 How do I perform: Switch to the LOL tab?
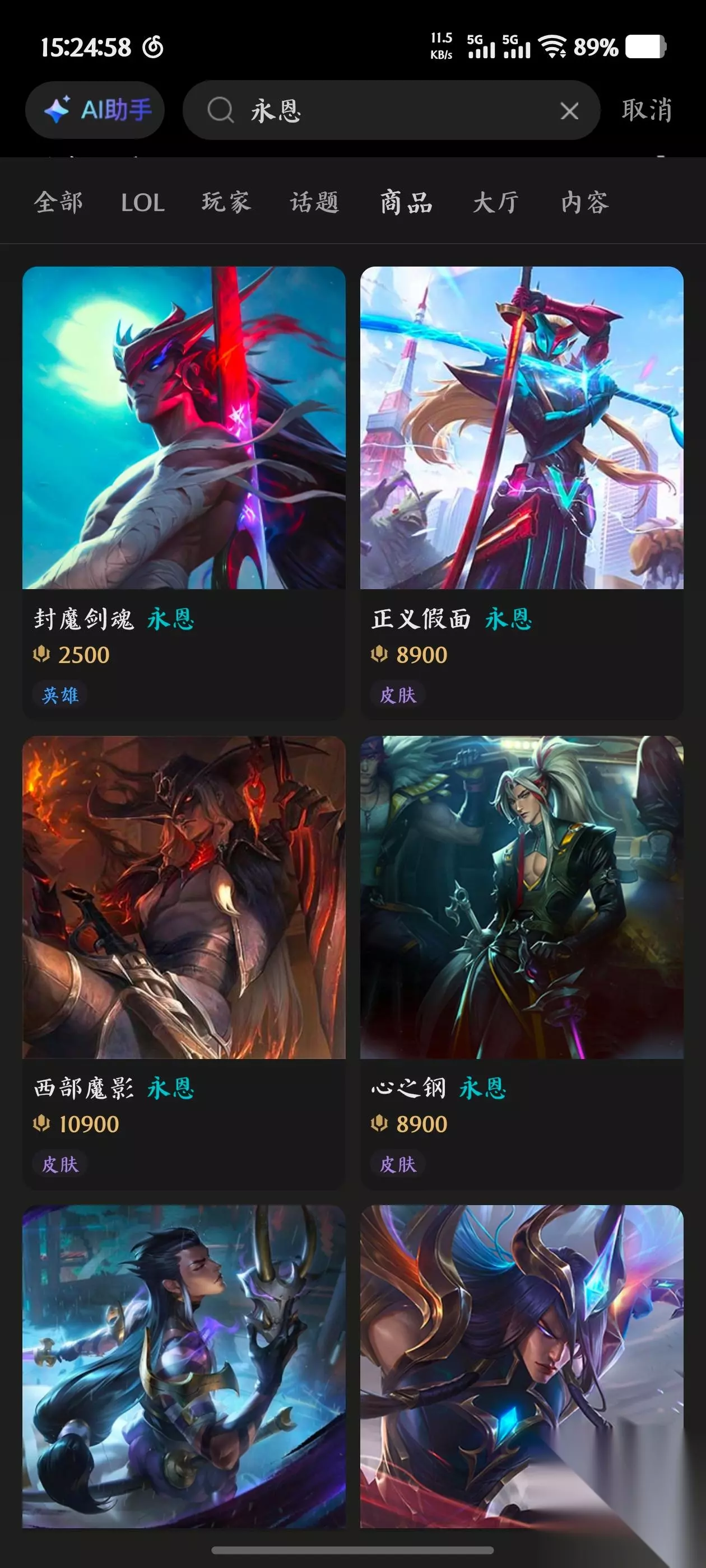[x=142, y=203]
